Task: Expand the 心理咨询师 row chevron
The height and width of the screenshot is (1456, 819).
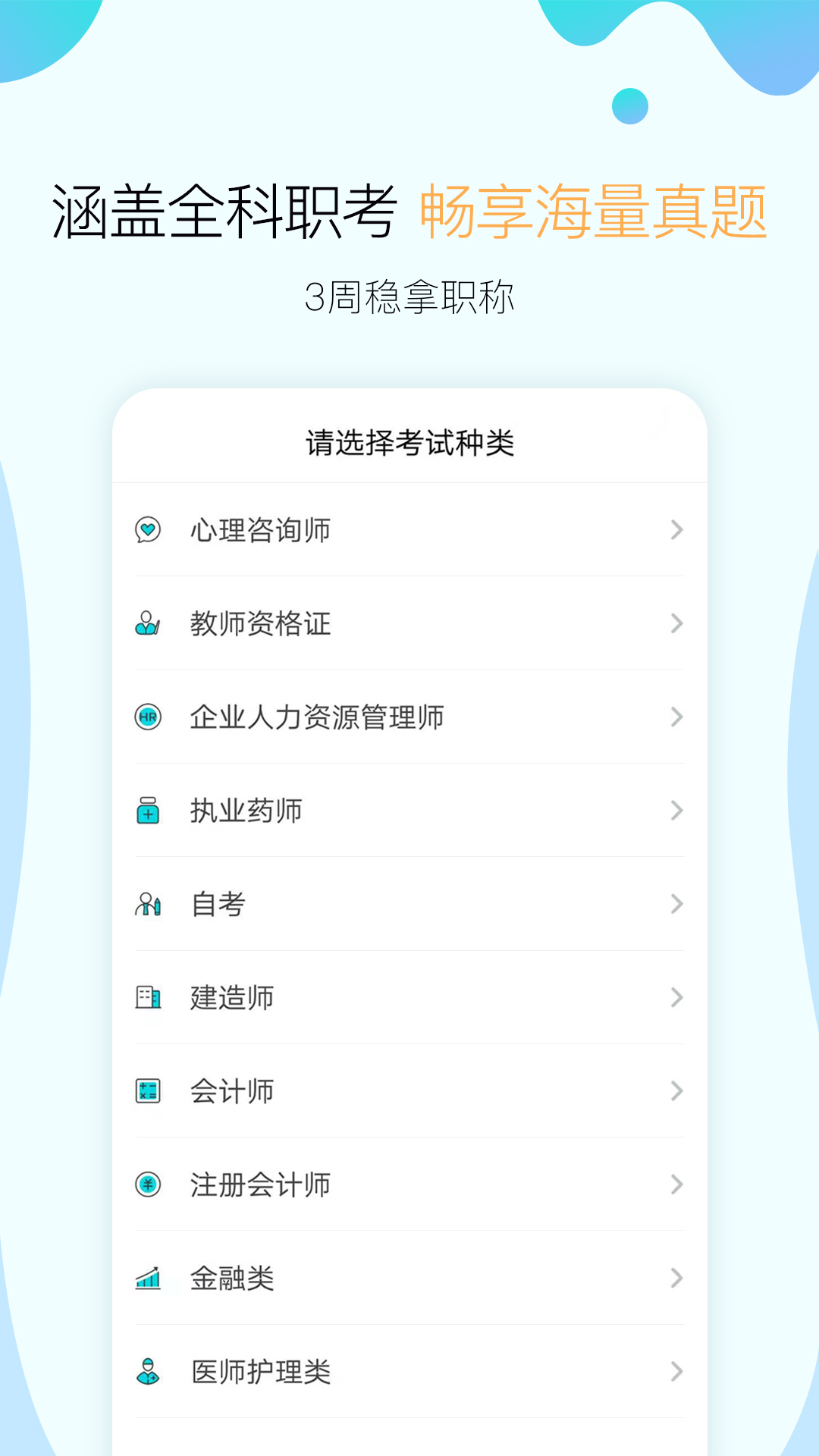Action: [677, 531]
